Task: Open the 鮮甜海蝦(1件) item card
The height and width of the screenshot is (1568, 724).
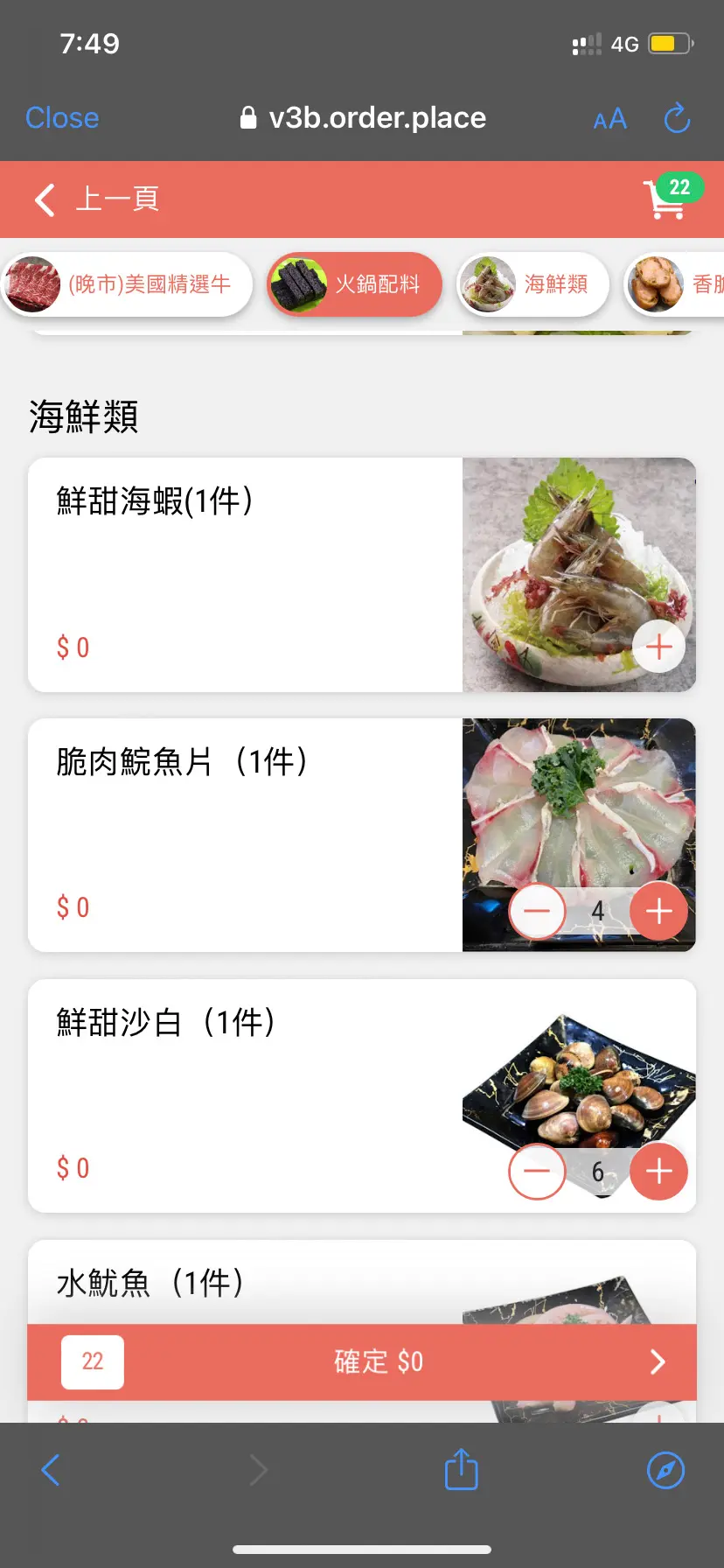Action: (x=245, y=575)
